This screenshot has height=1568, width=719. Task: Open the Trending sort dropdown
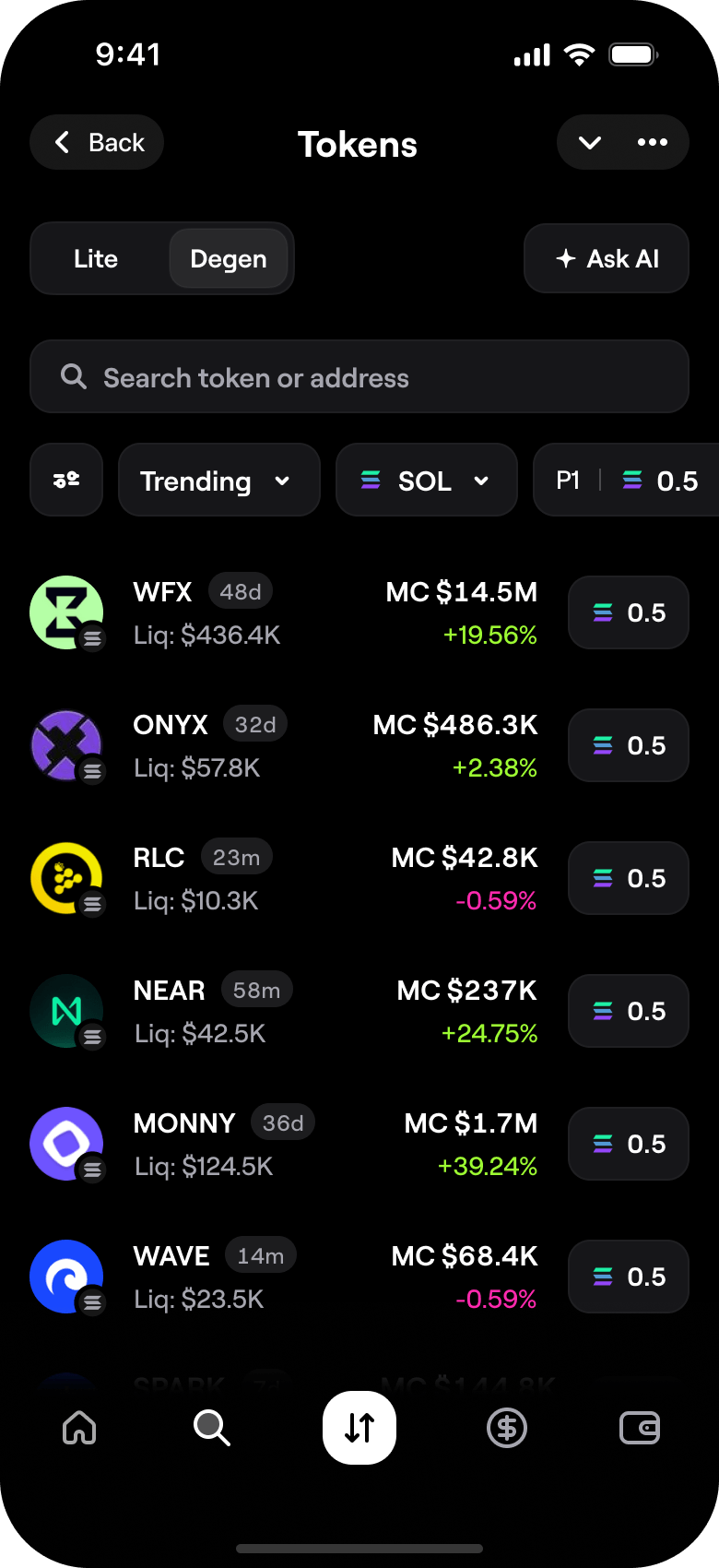click(218, 480)
